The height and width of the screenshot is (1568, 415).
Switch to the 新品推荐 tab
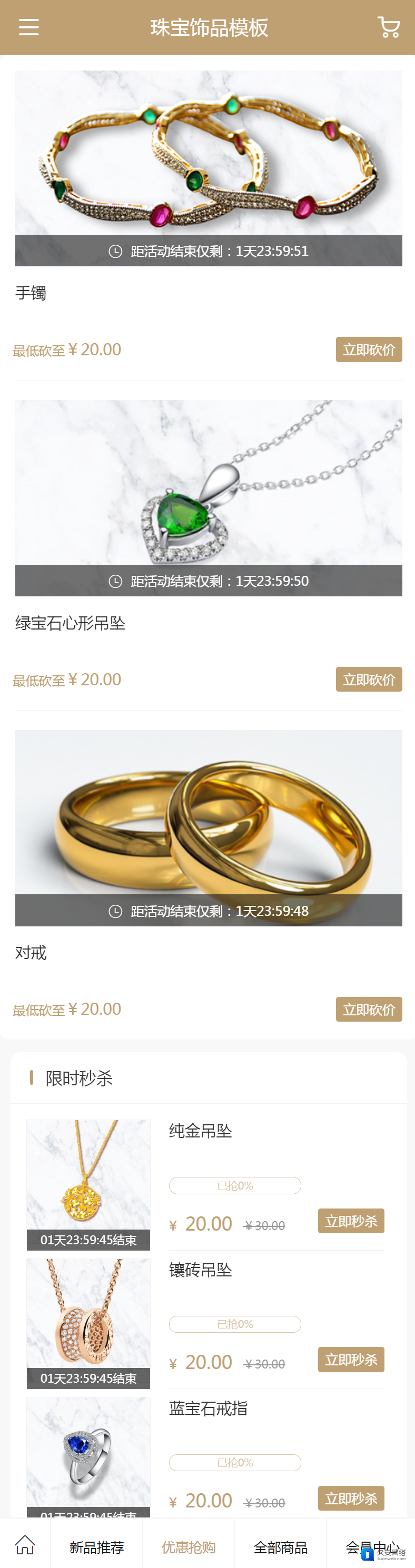tap(96, 1547)
